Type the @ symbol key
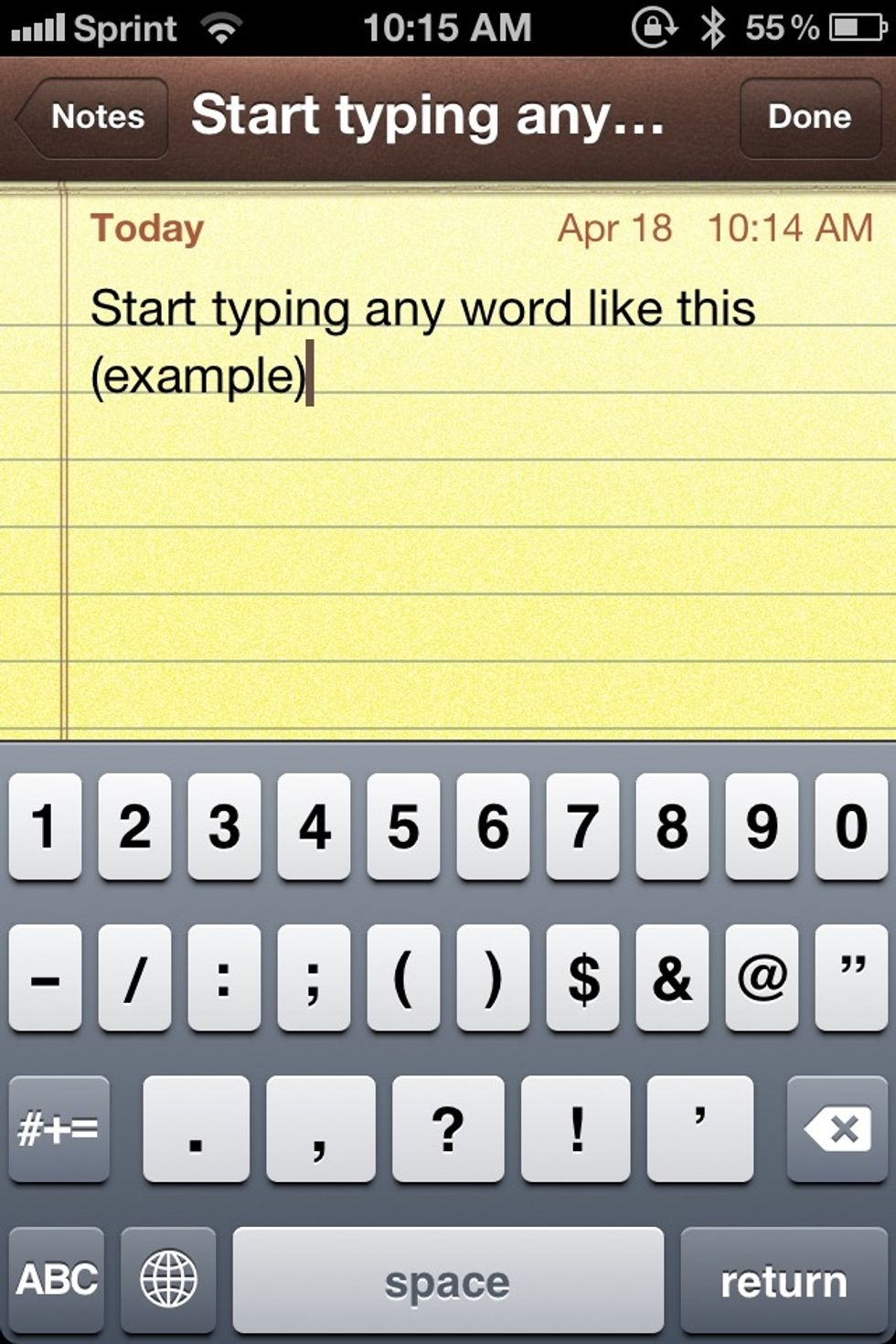896x1344 pixels. click(762, 978)
